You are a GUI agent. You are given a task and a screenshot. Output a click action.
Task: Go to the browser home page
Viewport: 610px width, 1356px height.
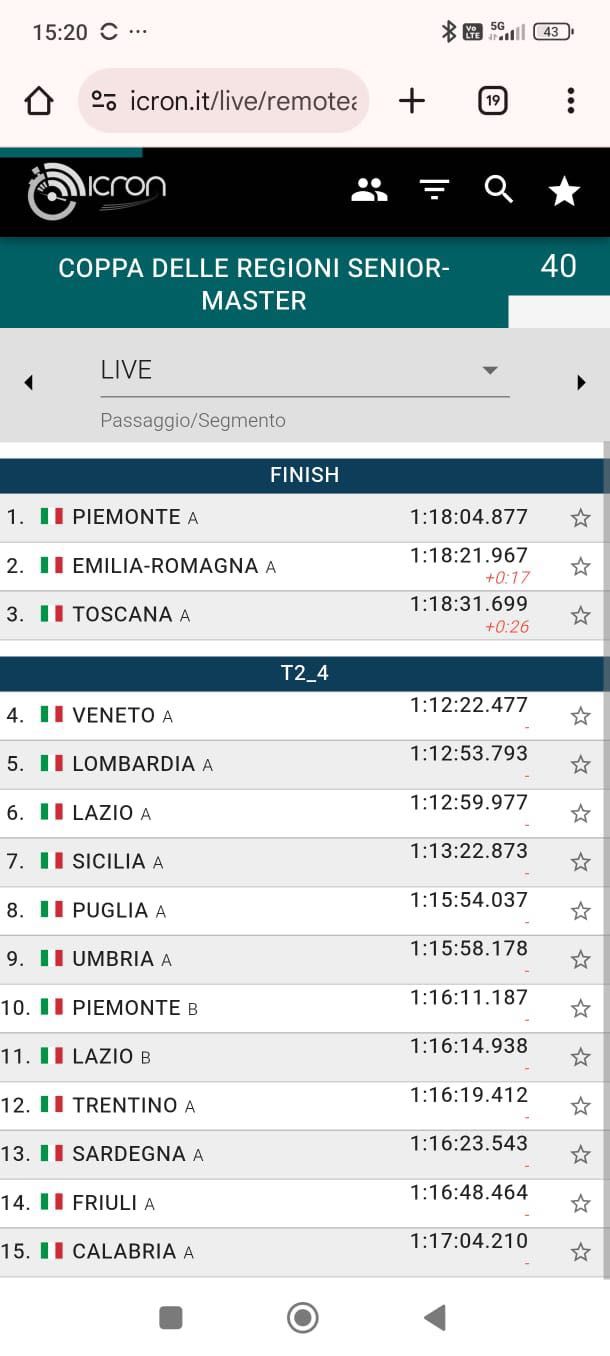coord(39,100)
